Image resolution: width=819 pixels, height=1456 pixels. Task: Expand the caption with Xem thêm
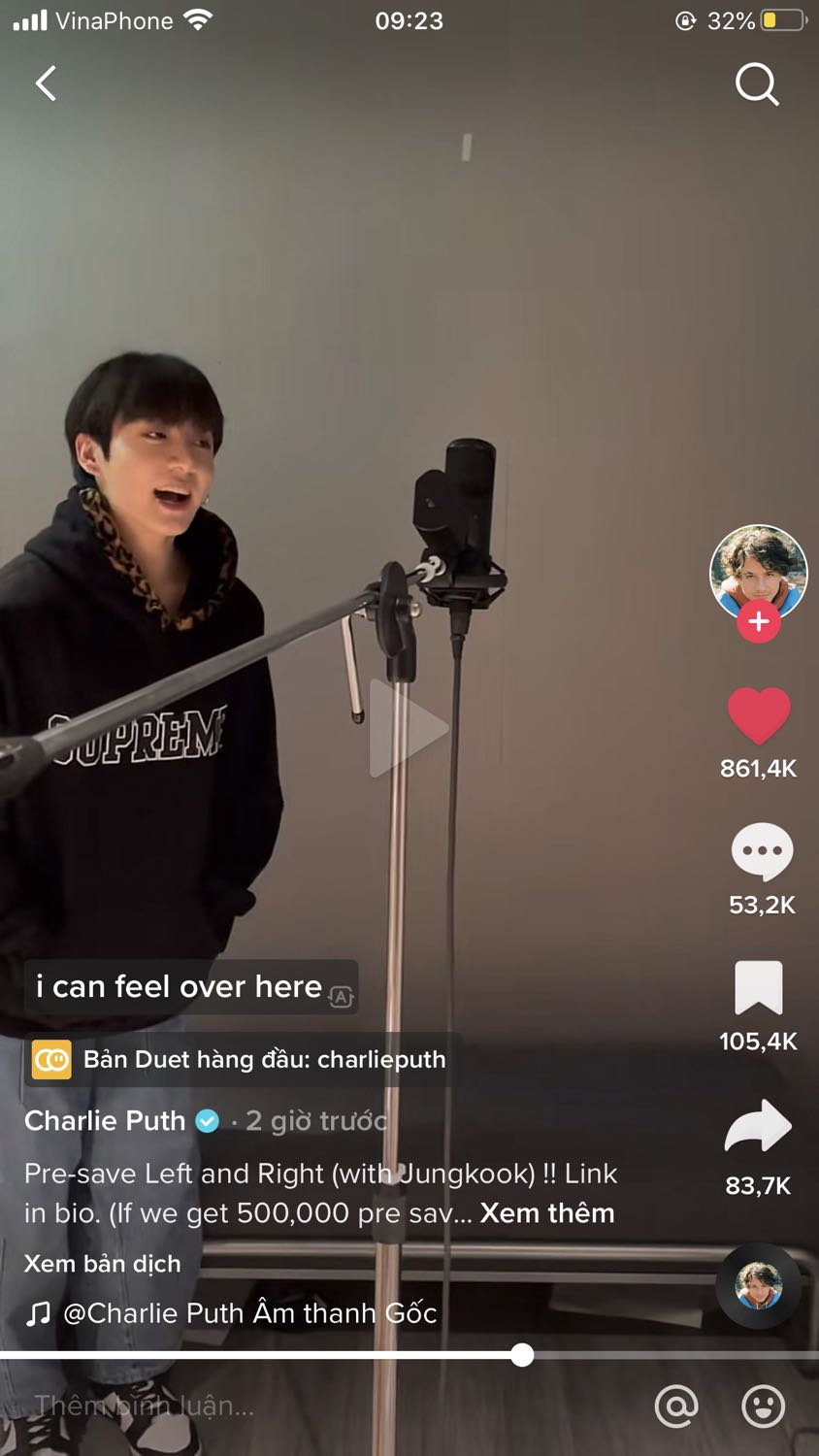547,1213
